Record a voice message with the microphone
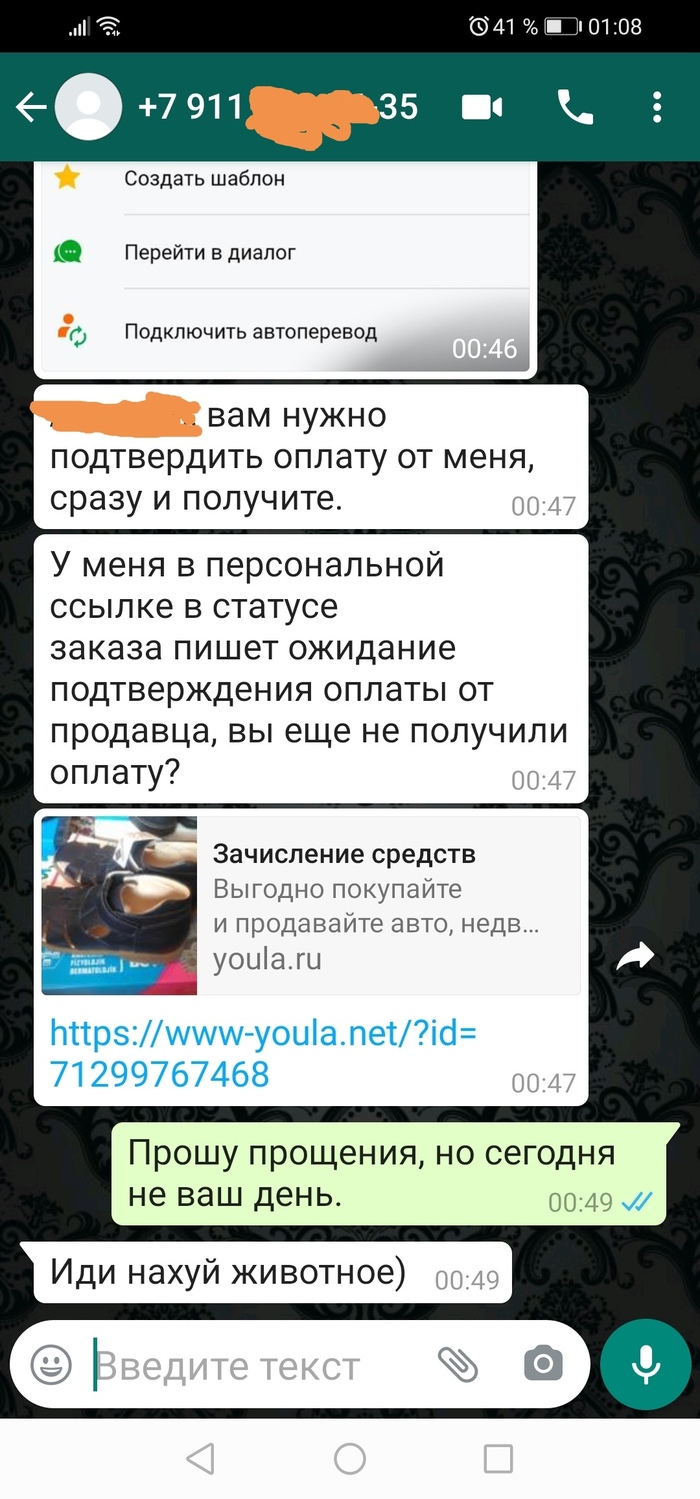Screen dimensions: 700x1499 [x=646, y=1364]
